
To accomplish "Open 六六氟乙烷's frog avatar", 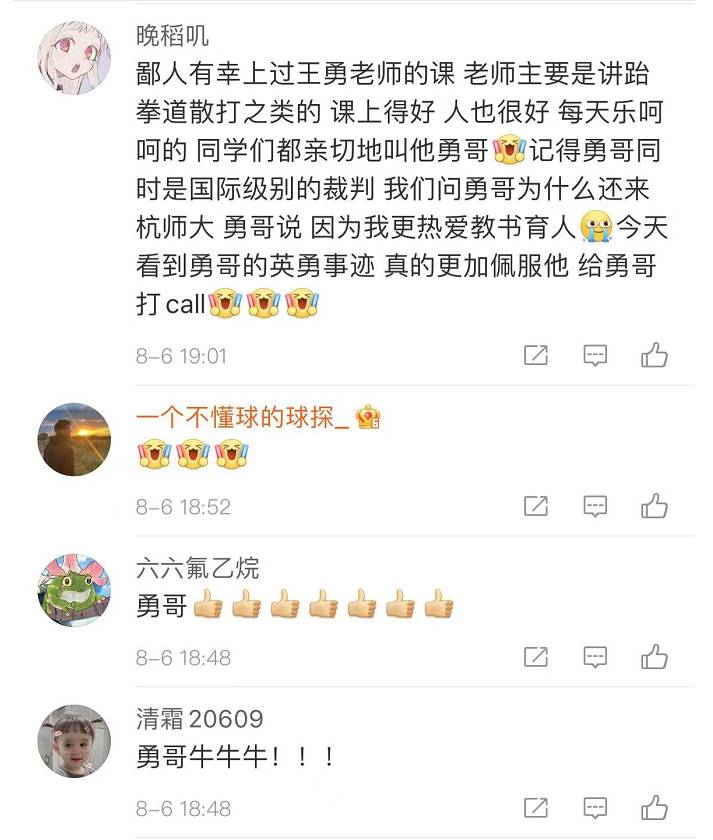I will tap(74, 590).
